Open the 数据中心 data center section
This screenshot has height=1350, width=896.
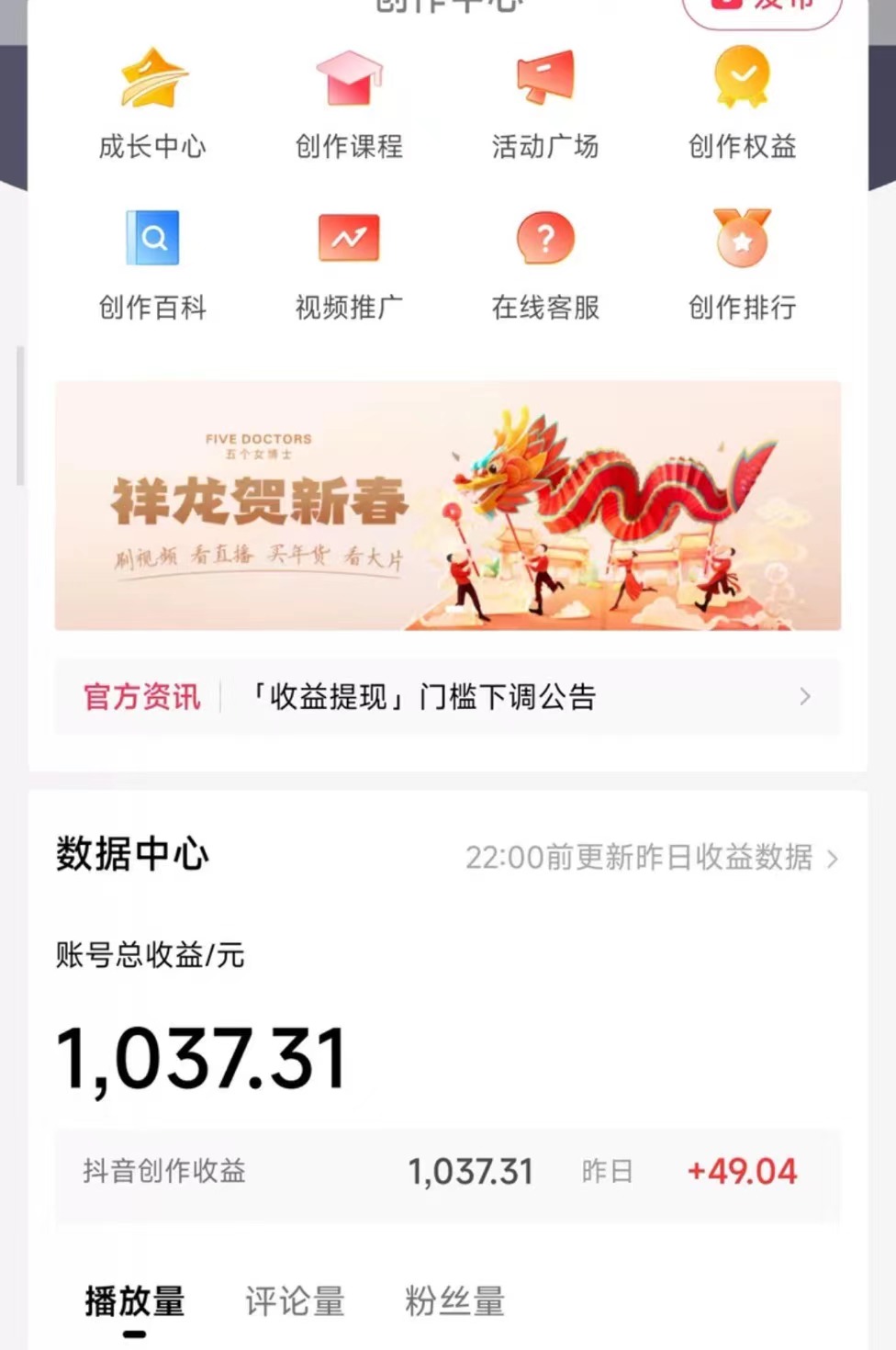[x=131, y=856]
